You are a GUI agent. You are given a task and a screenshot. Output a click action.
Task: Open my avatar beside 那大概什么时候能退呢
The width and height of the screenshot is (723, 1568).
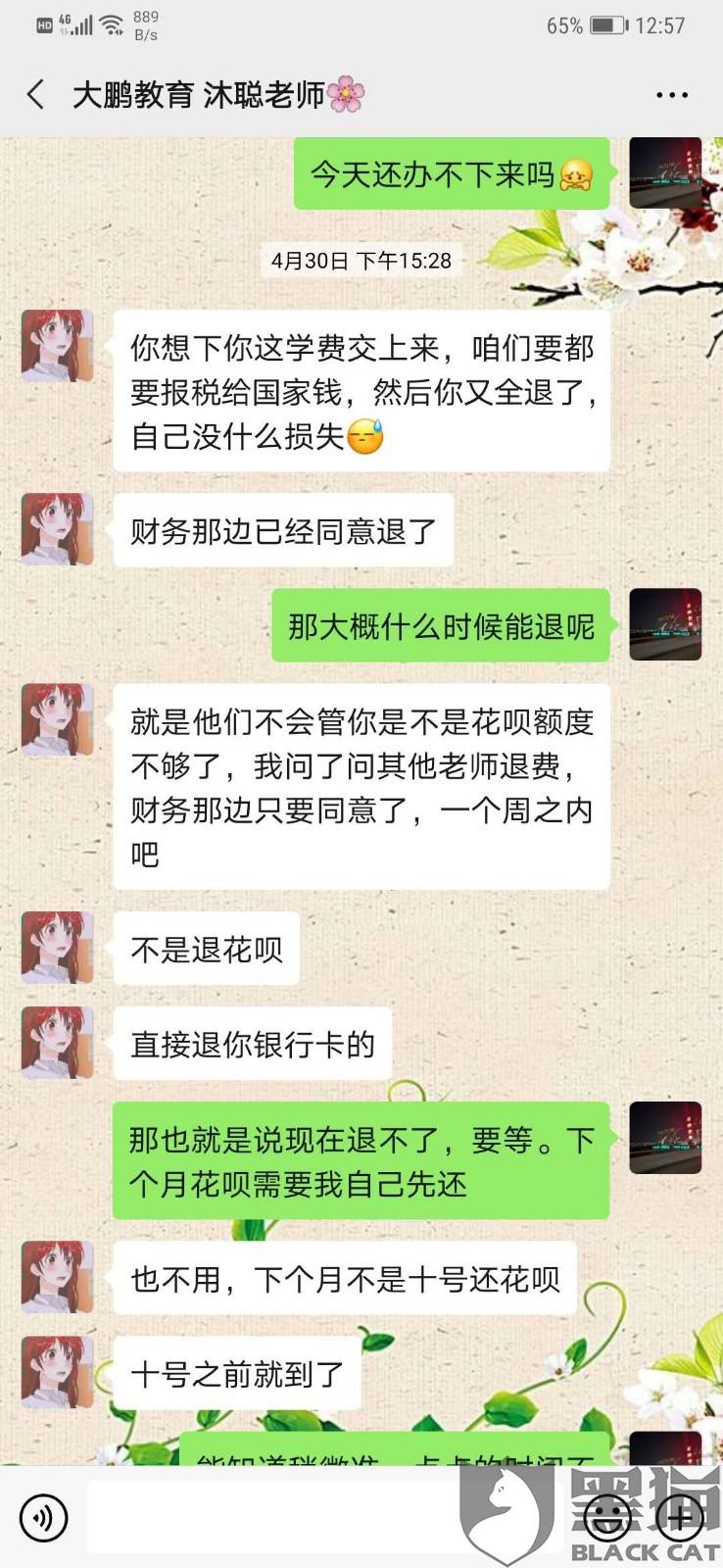click(x=665, y=624)
